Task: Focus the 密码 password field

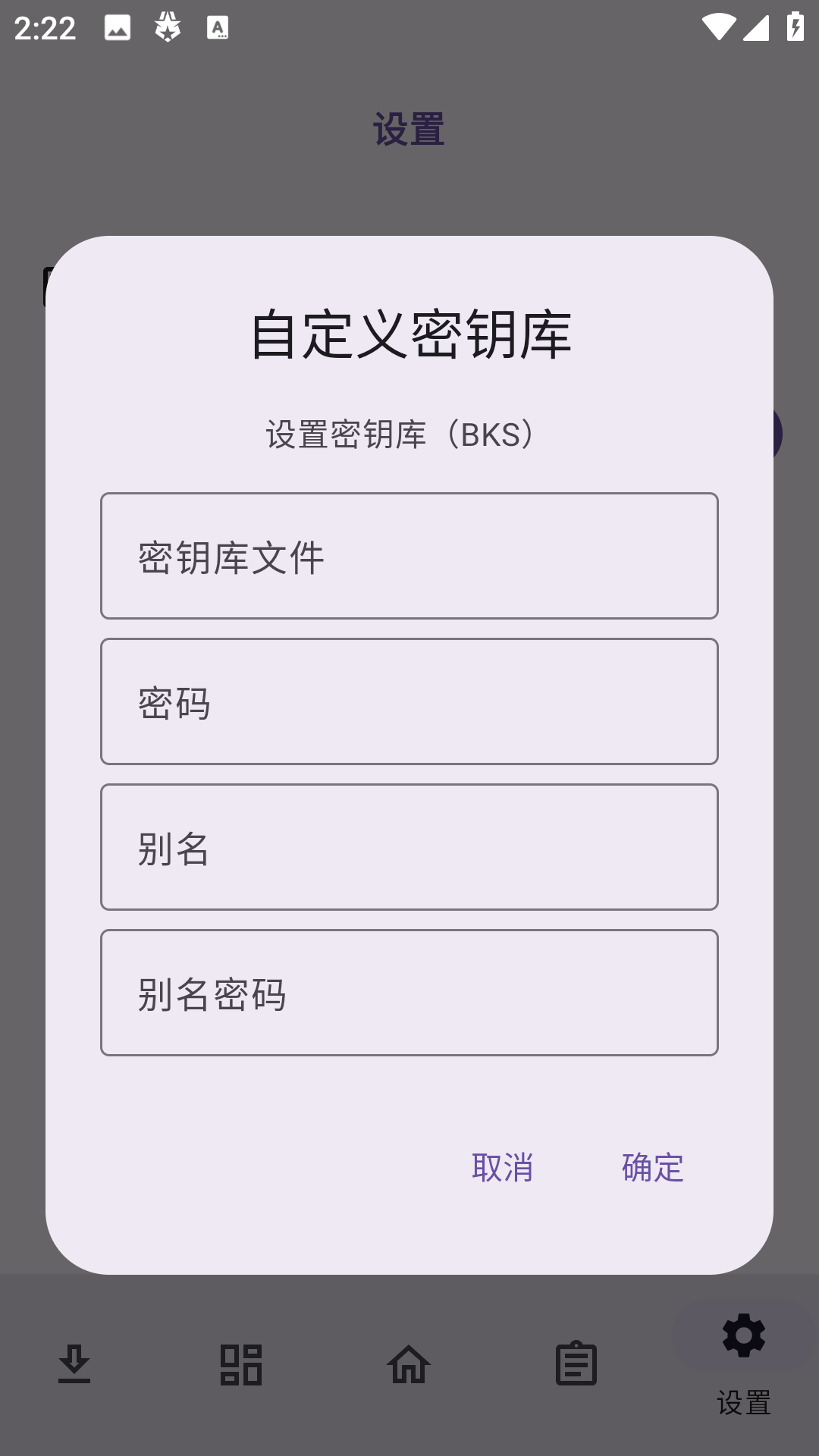Action: point(409,701)
